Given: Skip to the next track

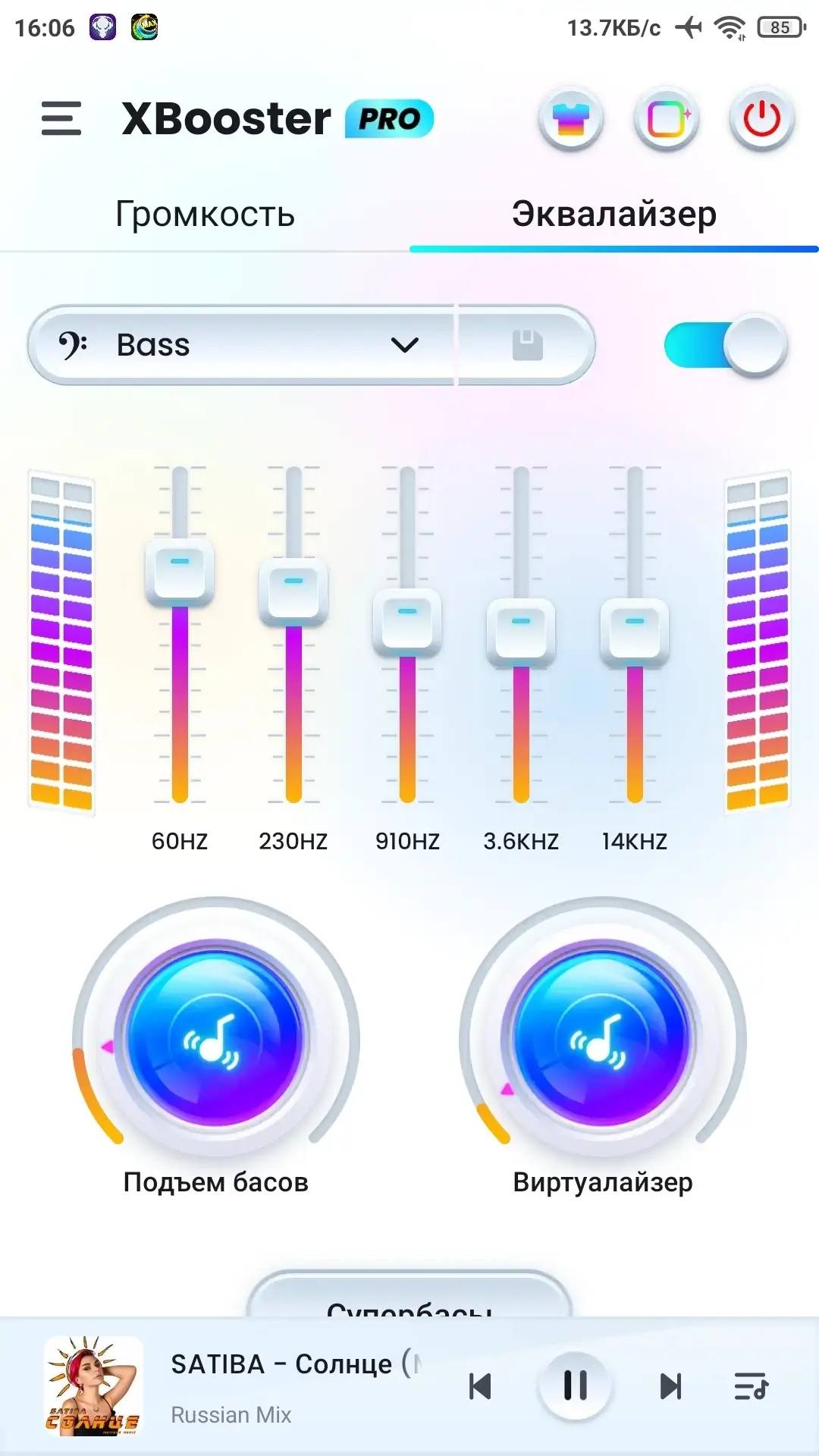Looking at the screenshot, I should pos(670,1386).
